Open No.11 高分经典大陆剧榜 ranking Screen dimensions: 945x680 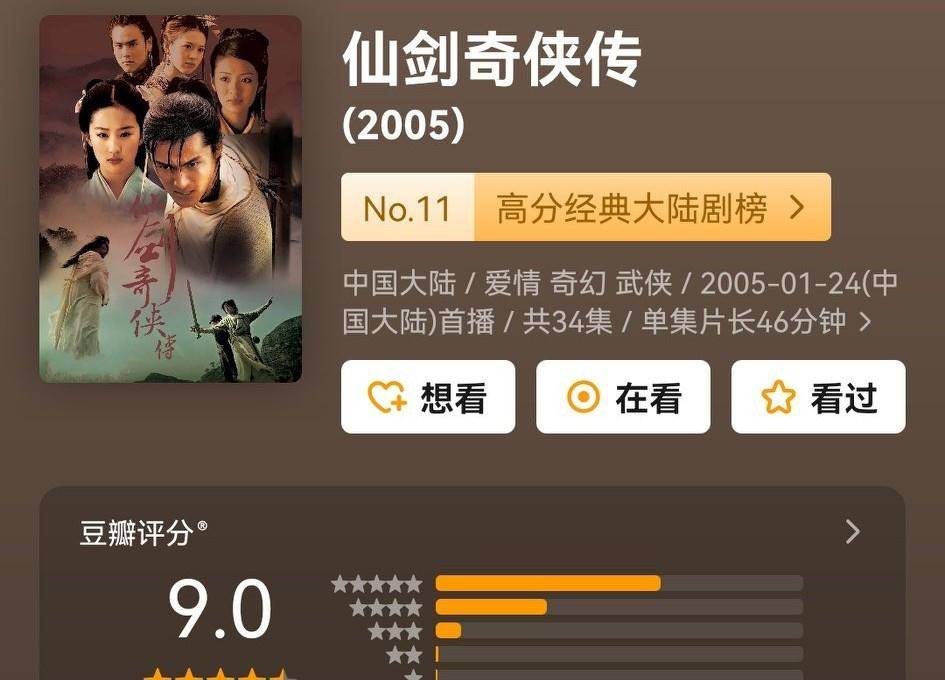pyautogui.click(x=586, y=208)
